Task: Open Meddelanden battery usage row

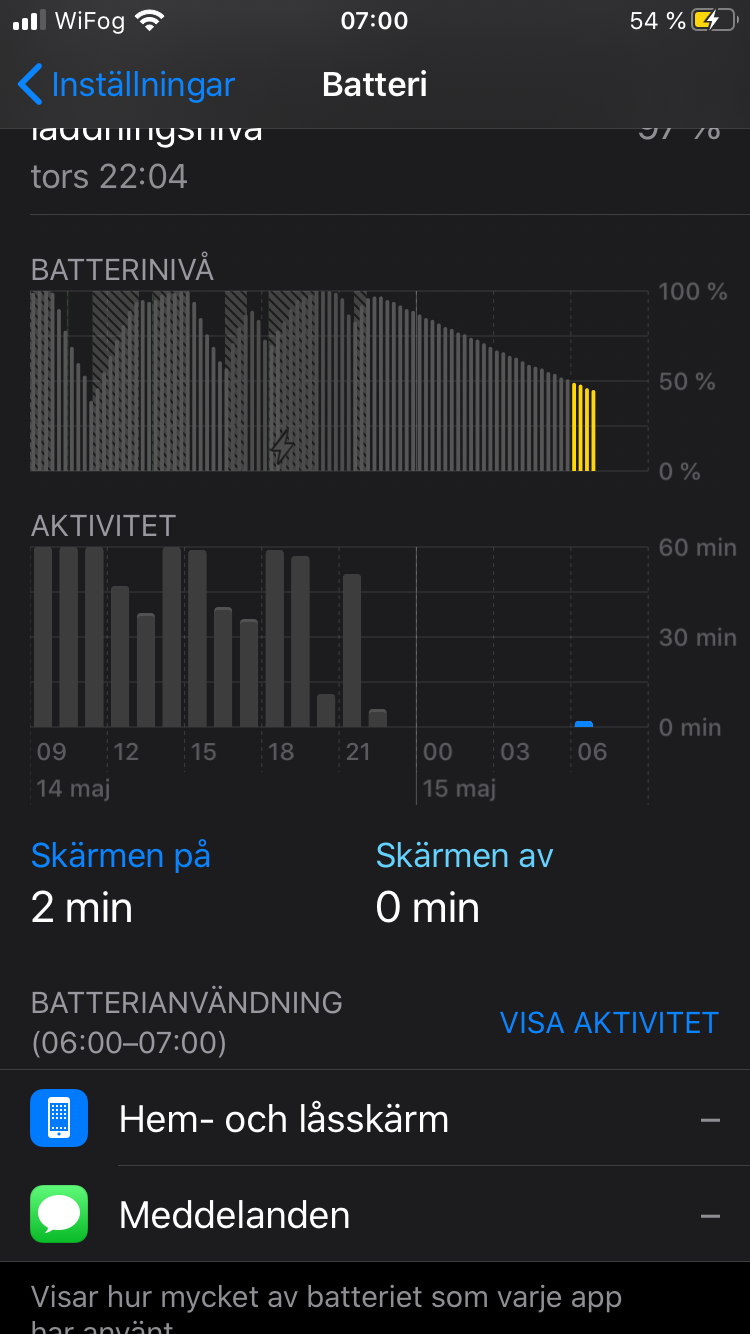Action: (x=375, y=1214)
